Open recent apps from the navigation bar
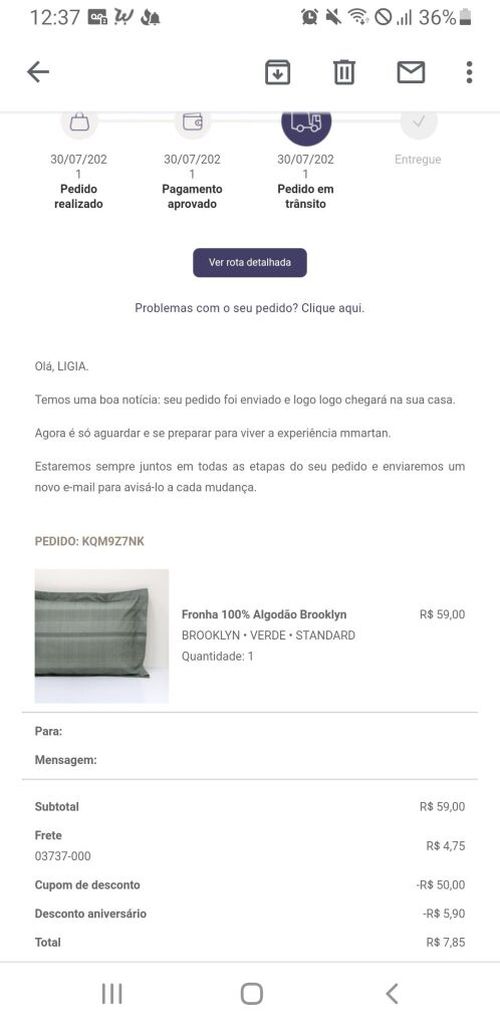 pyautogui.click(x=112, y=994)
